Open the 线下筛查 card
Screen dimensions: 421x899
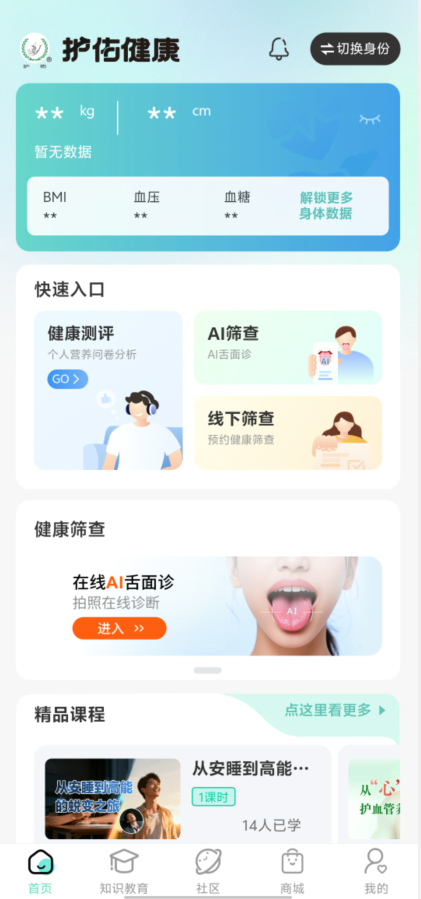click(288, 433)
